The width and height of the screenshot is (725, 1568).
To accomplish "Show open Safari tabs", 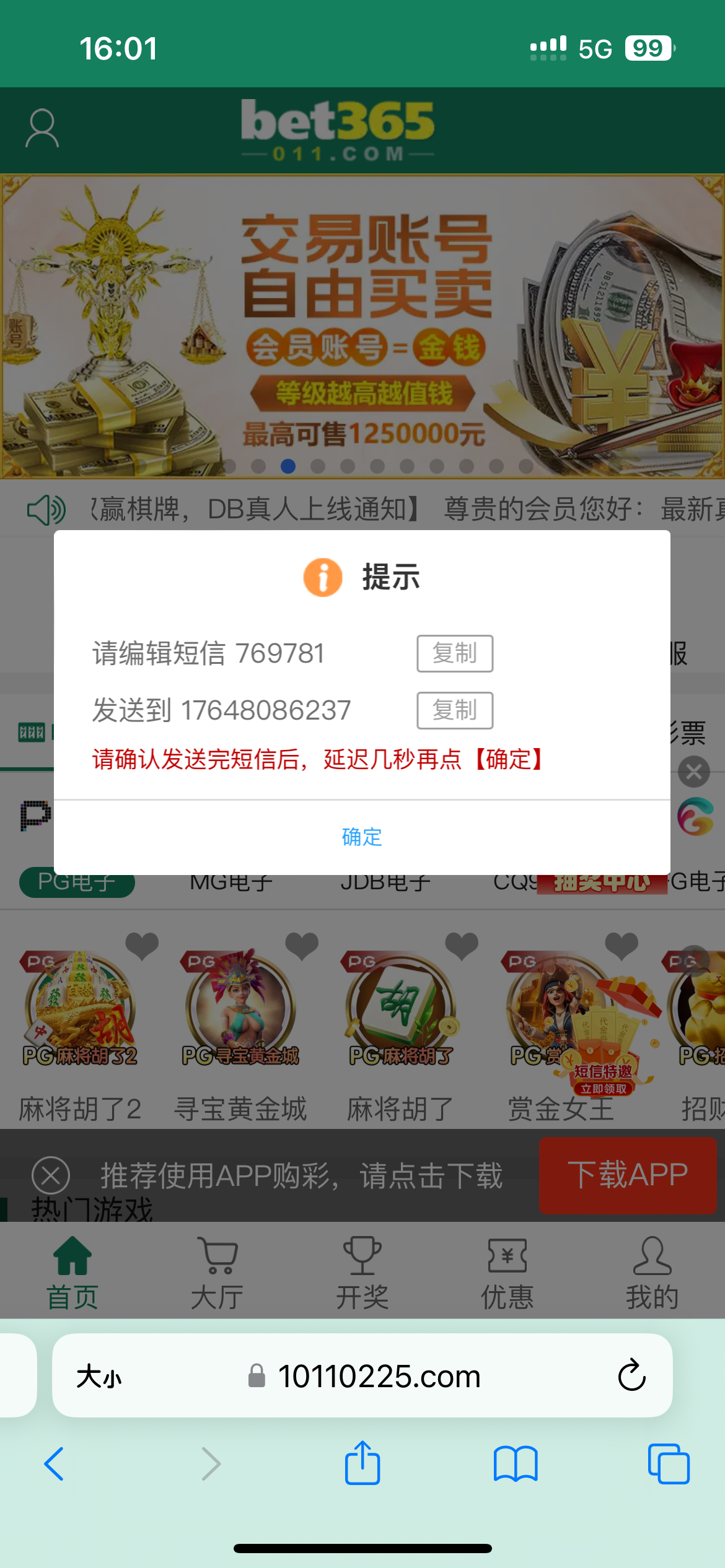I will pos(668,1463).
